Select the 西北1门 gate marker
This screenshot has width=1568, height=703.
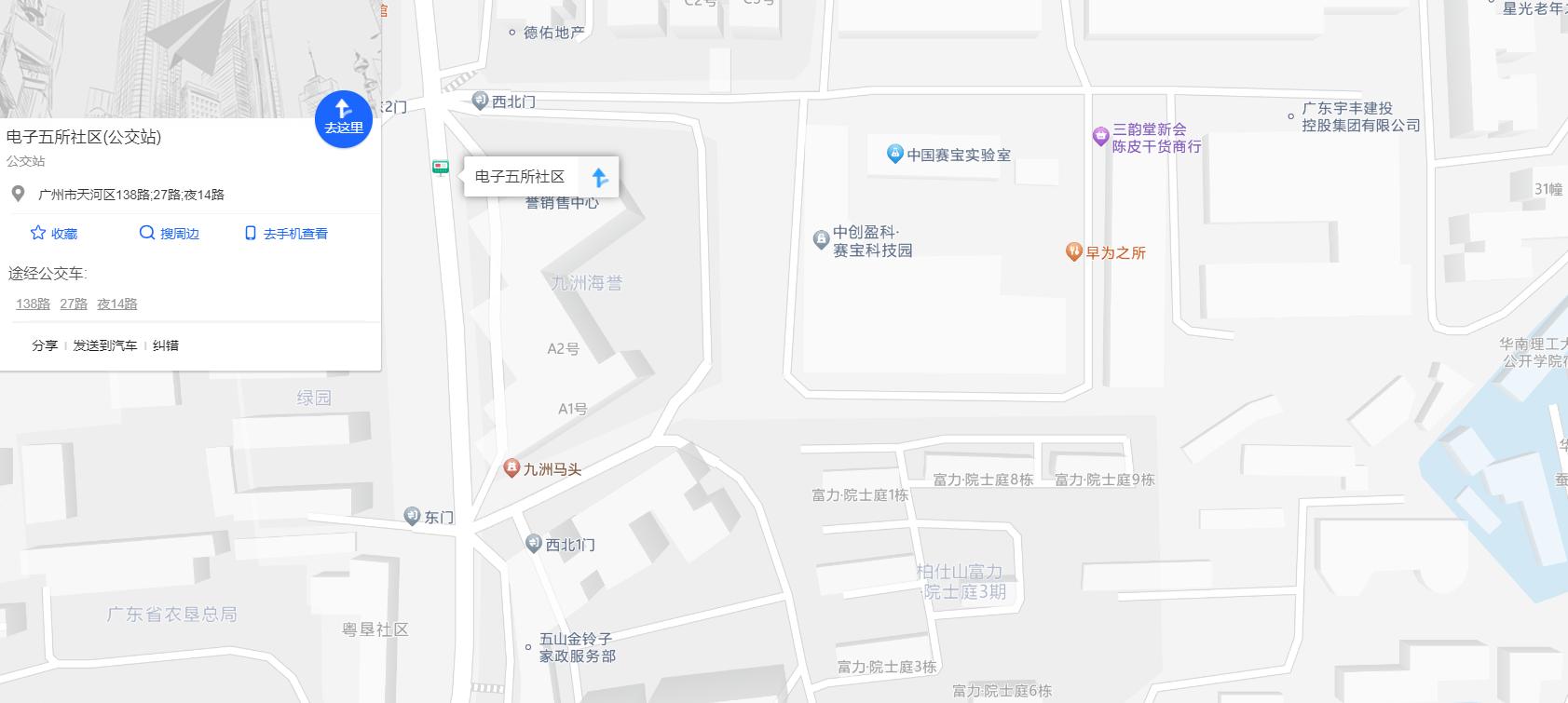coord(534,544)
